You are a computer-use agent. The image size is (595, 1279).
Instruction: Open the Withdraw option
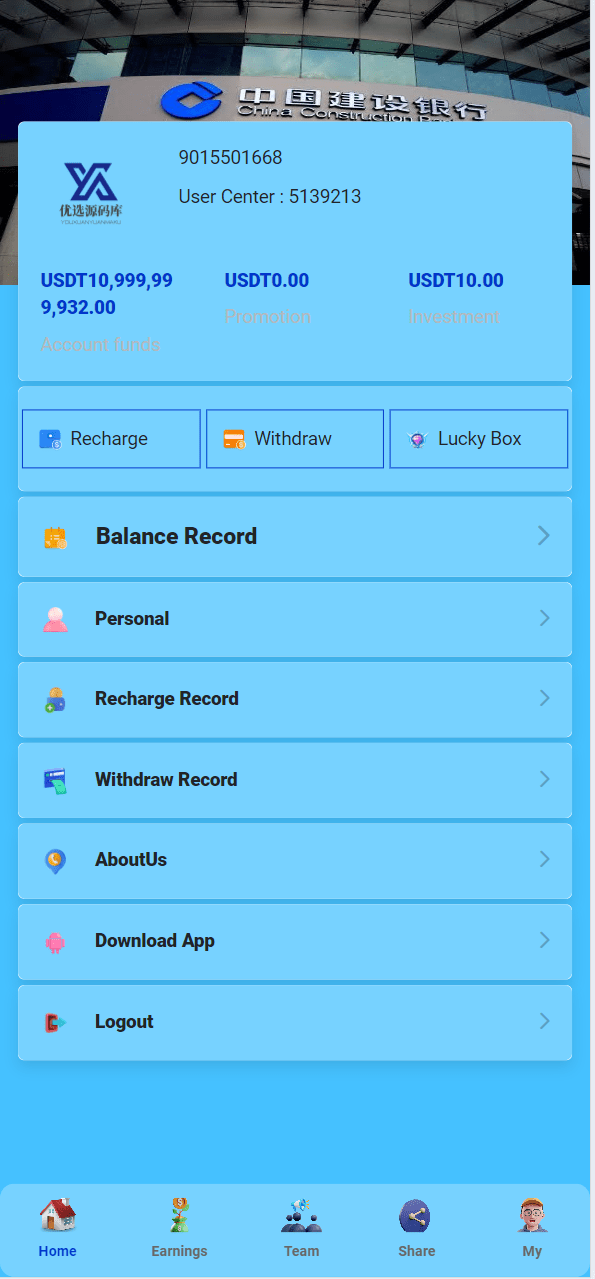295,439
